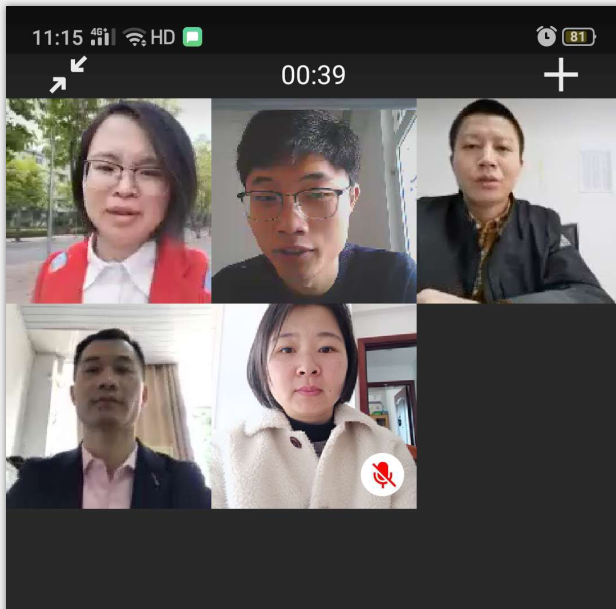Add a participant with the plus icon
This screenshot has height=609, width=616.
pyautogui.click(x=560, y=75)
